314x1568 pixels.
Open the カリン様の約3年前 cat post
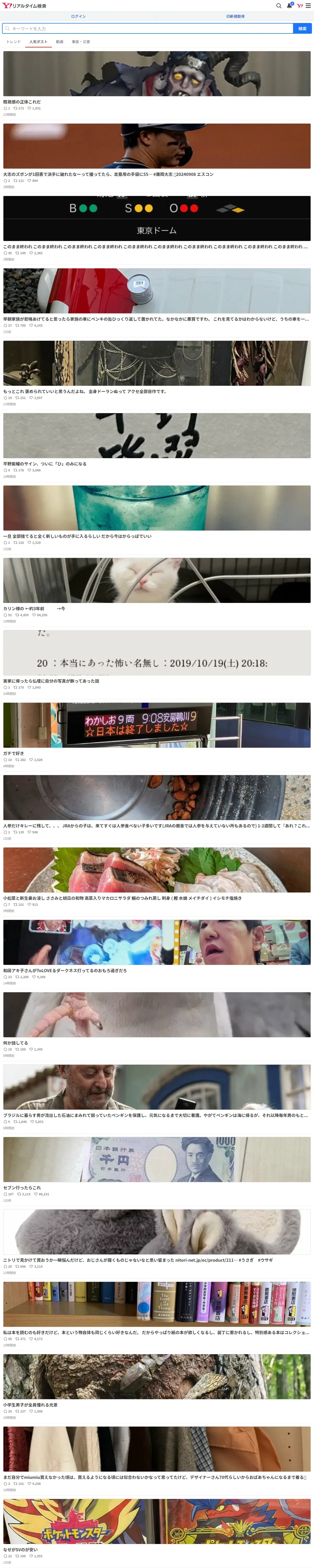pyautogui.click(x=157, y=580)
